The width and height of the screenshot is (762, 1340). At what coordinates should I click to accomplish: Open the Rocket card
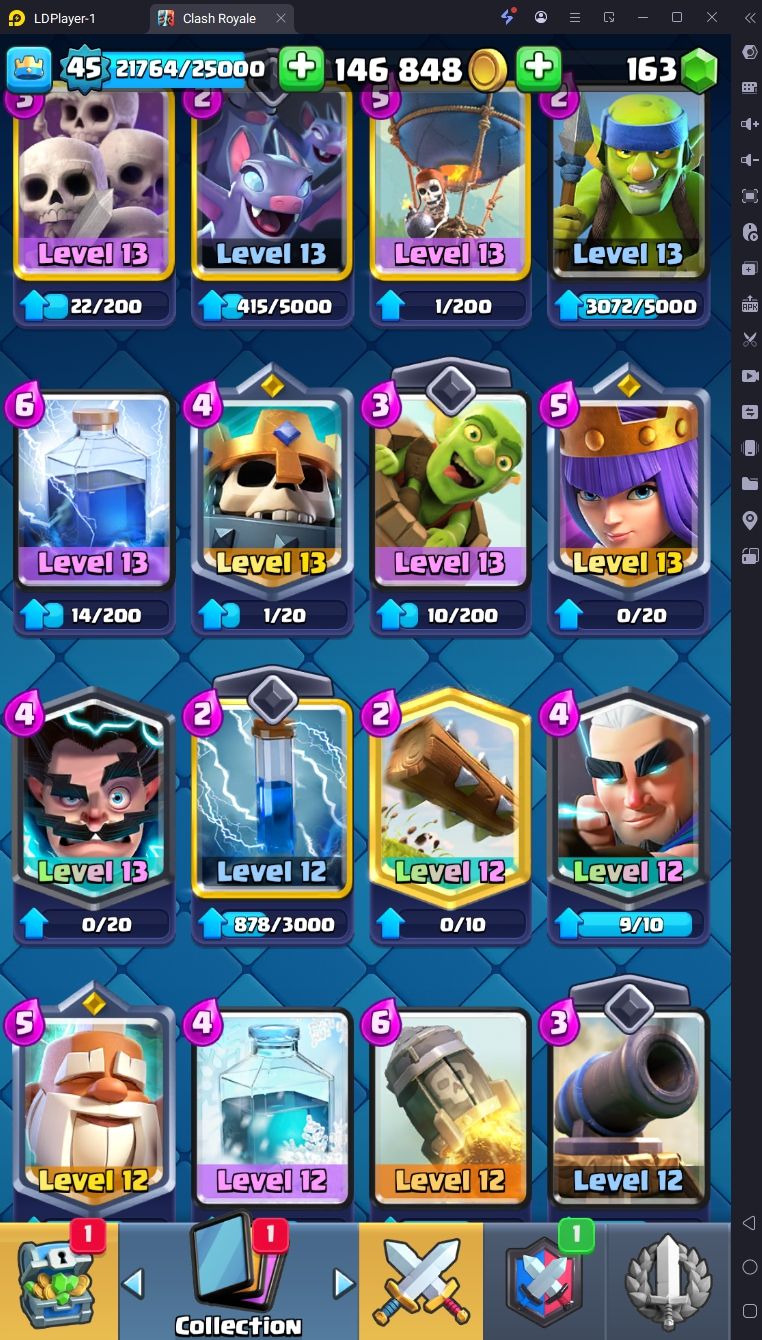pyautogui.click(x=449, y=1110)
